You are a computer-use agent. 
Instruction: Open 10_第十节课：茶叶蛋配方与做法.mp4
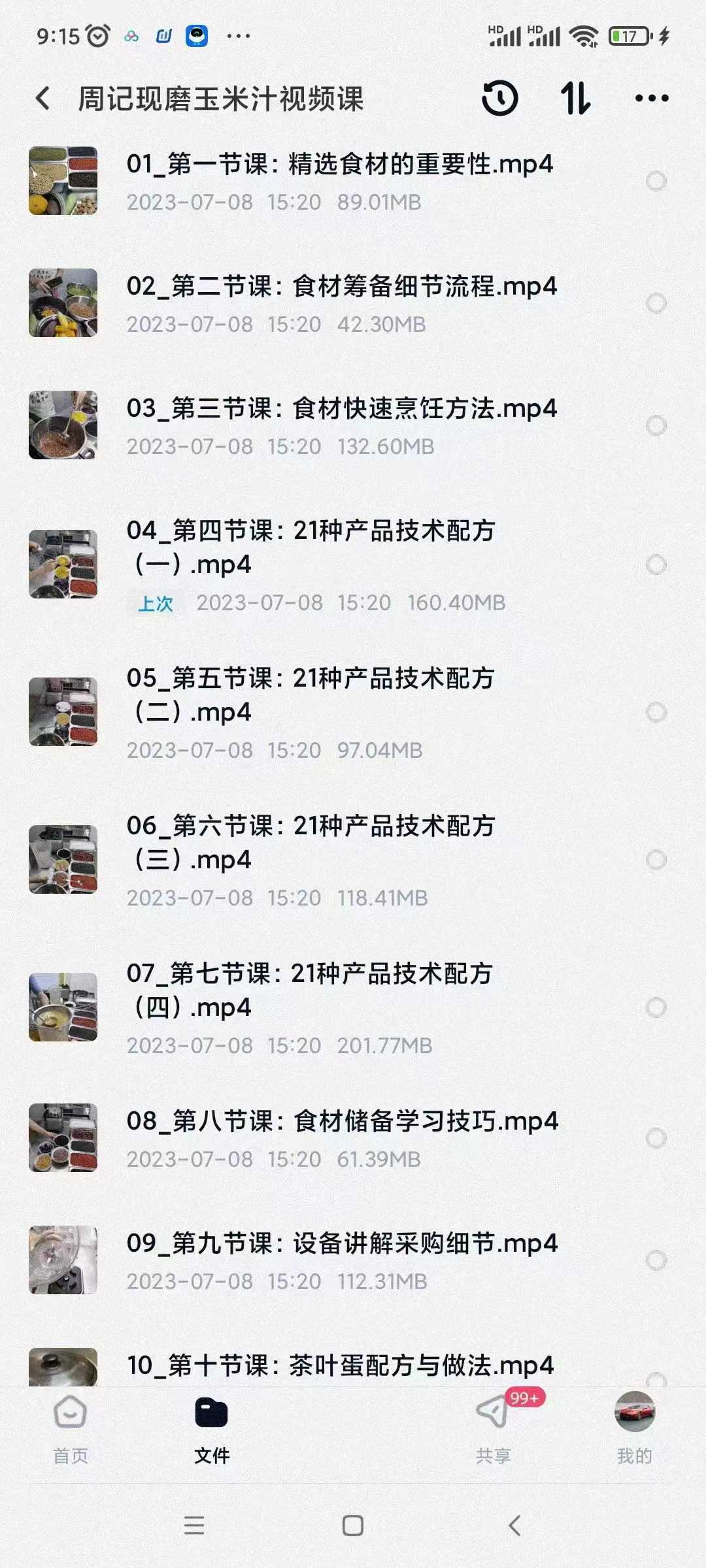339,1365
